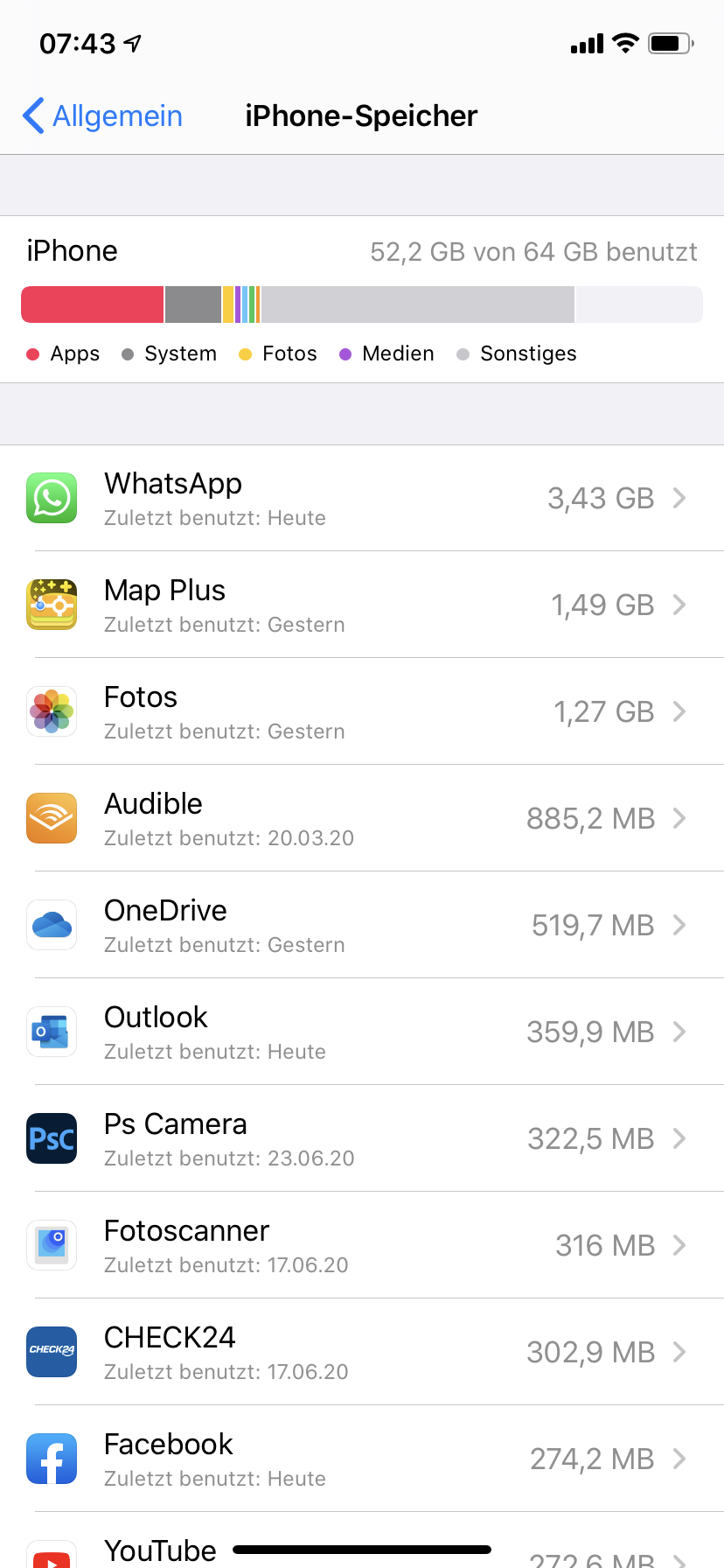Tap the Fotoscanner row
Screen dimensions: 724x1568
point(362,1246)
